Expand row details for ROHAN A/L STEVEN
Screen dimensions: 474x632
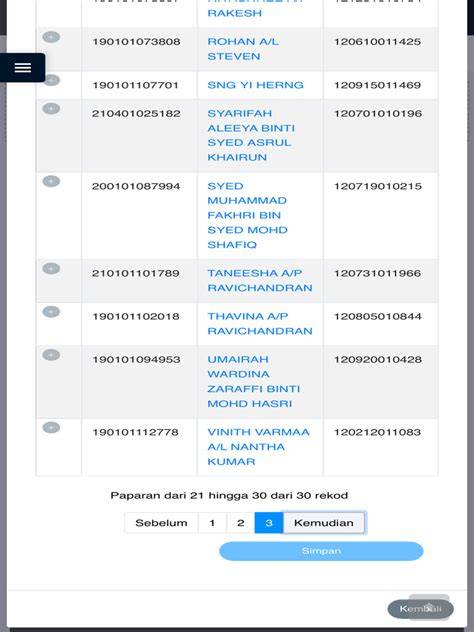point(51,37)
